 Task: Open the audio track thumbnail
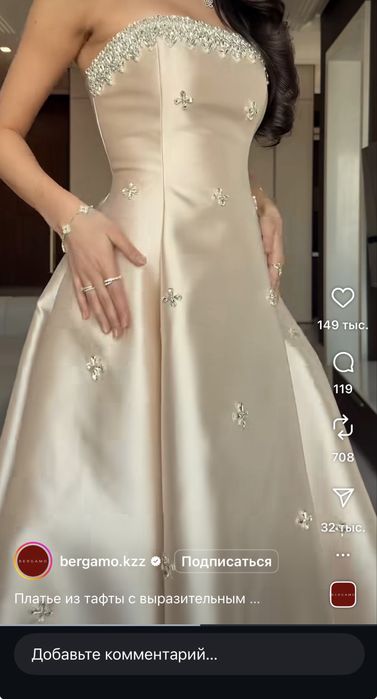coord(343,595)
